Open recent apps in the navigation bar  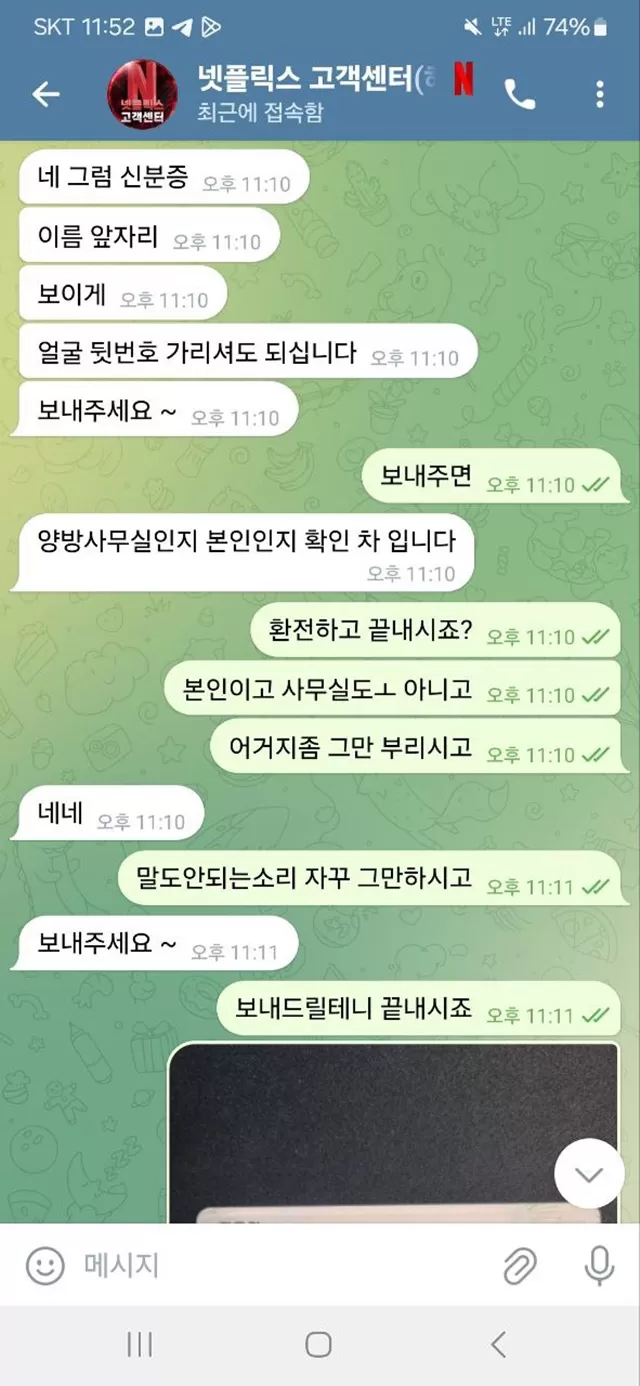click(140, 1345)
